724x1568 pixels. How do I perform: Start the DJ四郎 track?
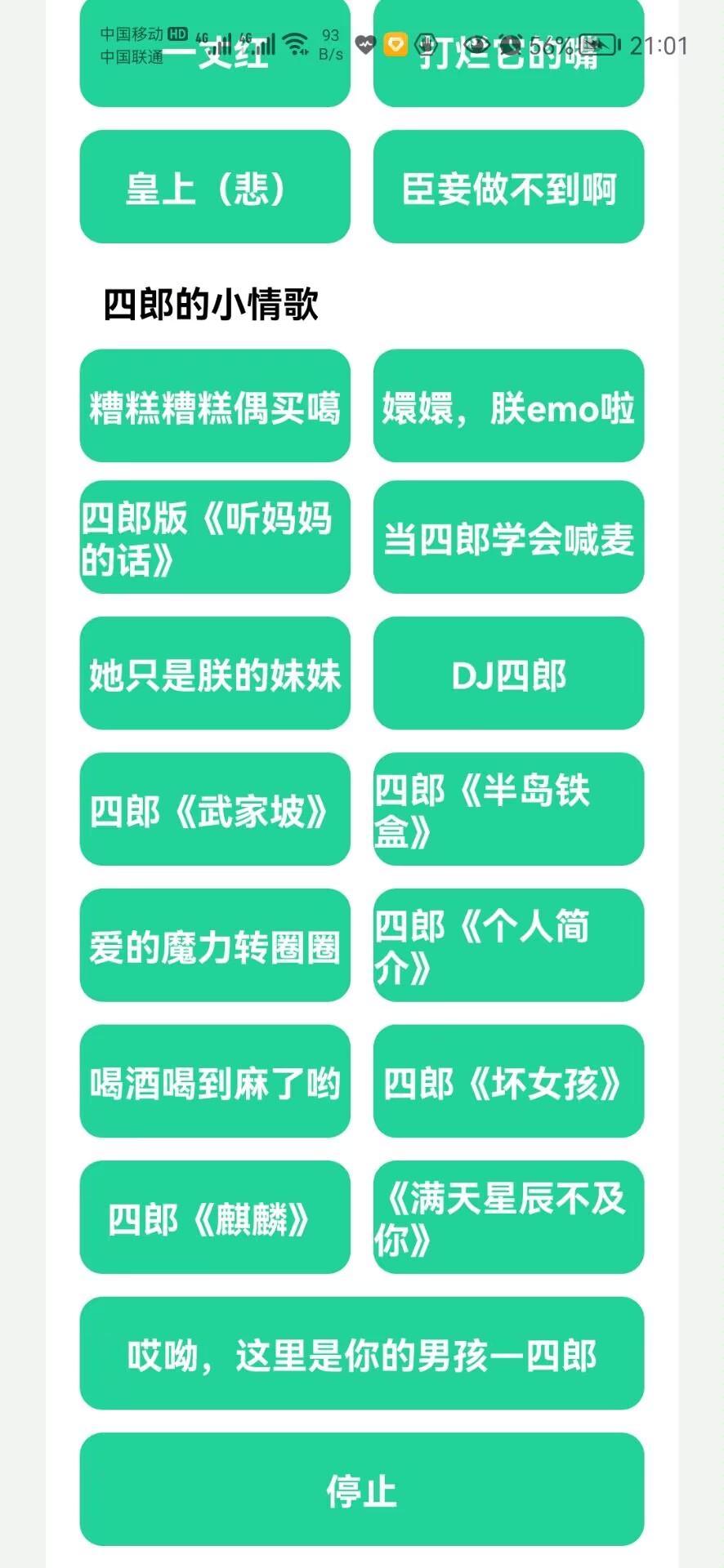click(x=508, y=674)
